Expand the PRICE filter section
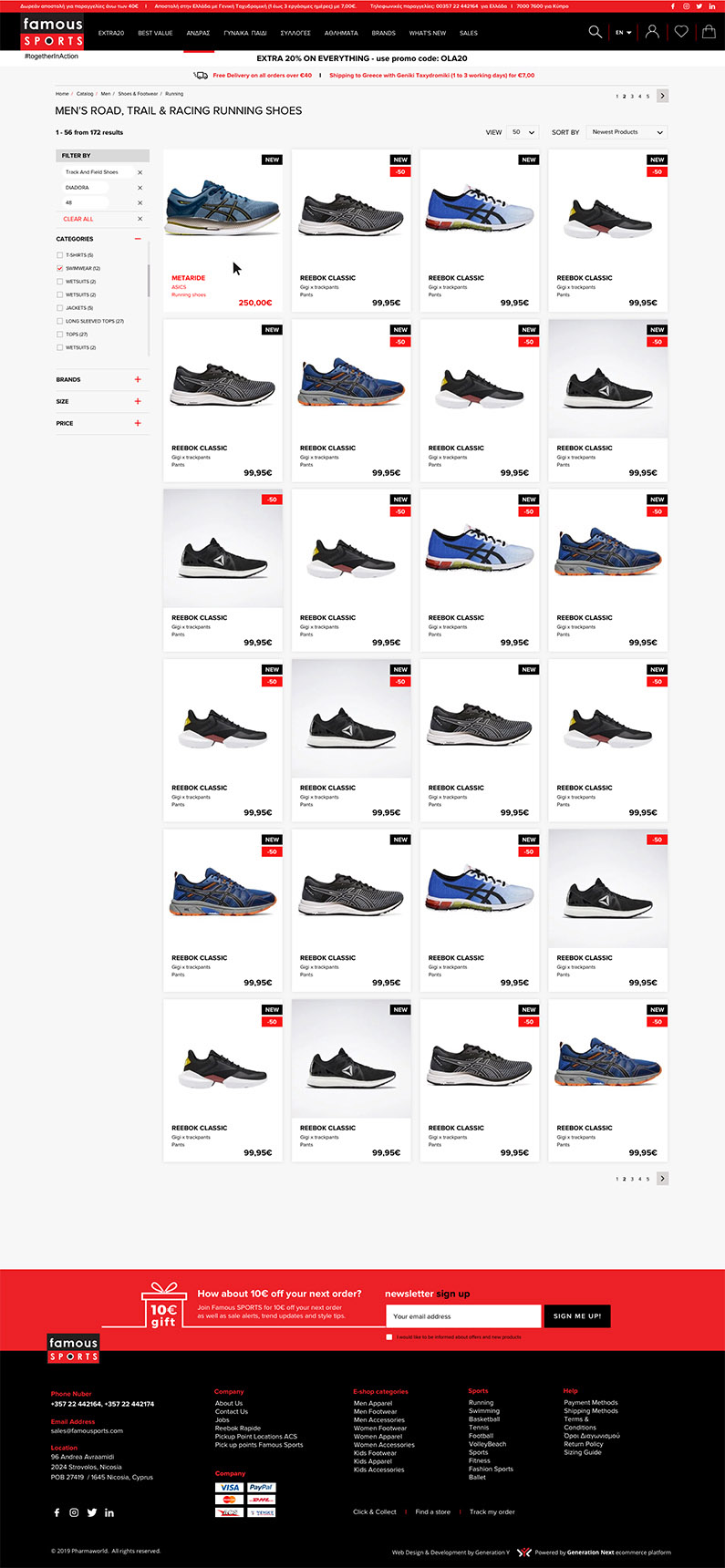 click(x=138, y=423)
